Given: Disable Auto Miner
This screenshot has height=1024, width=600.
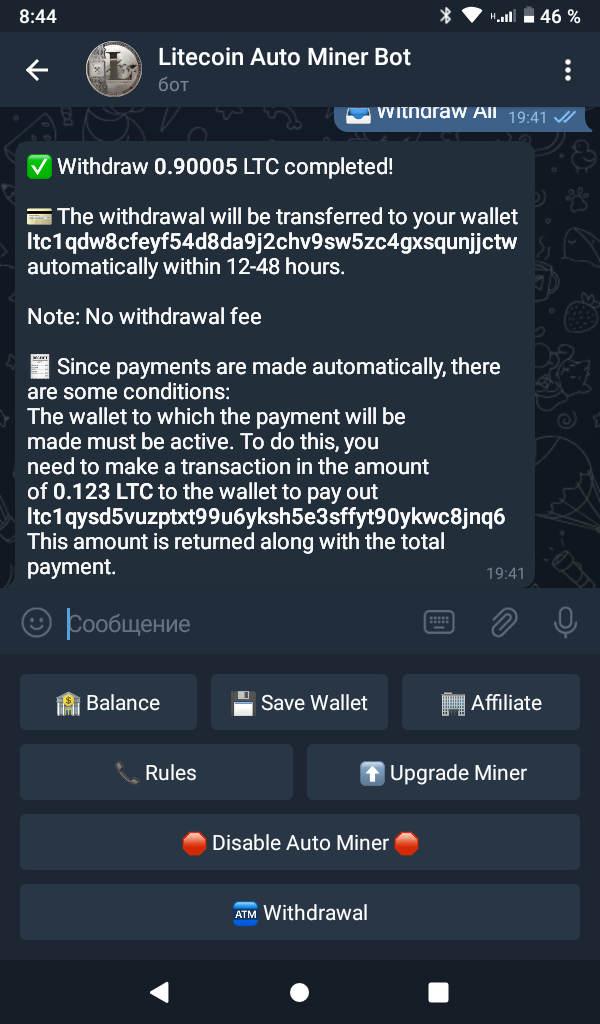Looking at the screenshot, I should pos(300,843).
